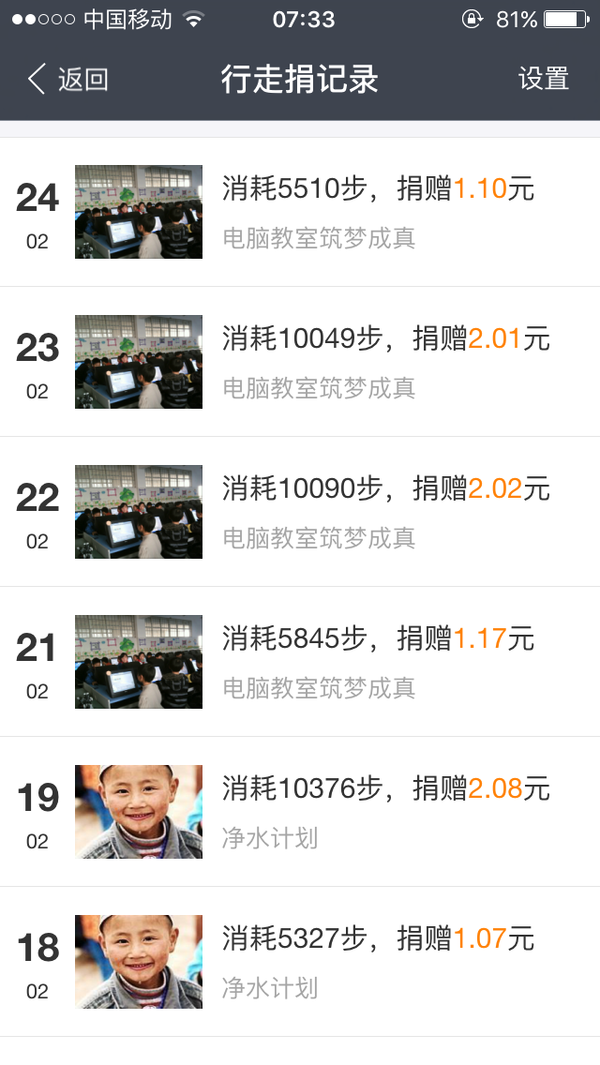View the 10049步 donation entry
The width and height of the screenshot is (600, 1065).
click(x=300, y=362)
